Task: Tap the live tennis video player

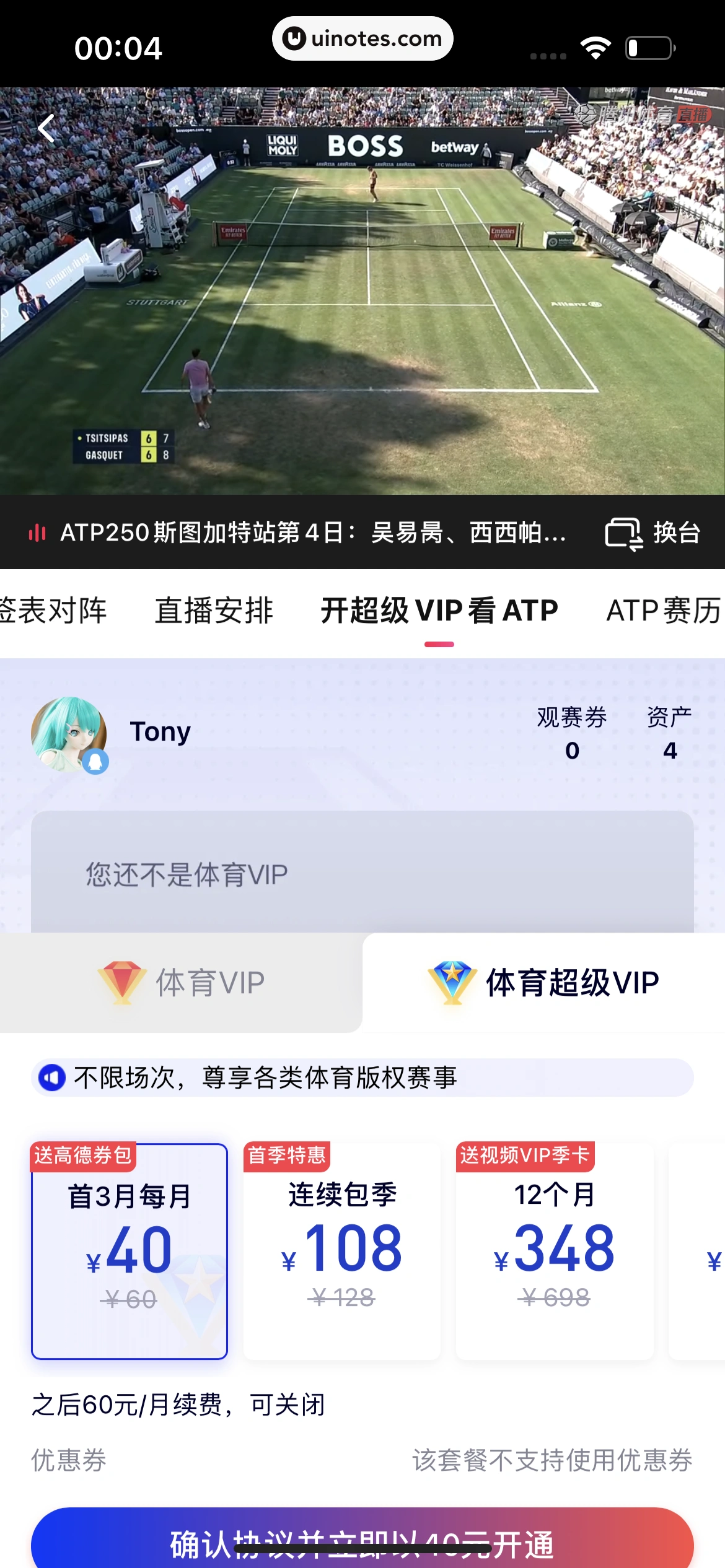Action: pyautogui.click(x=362, y=291)
